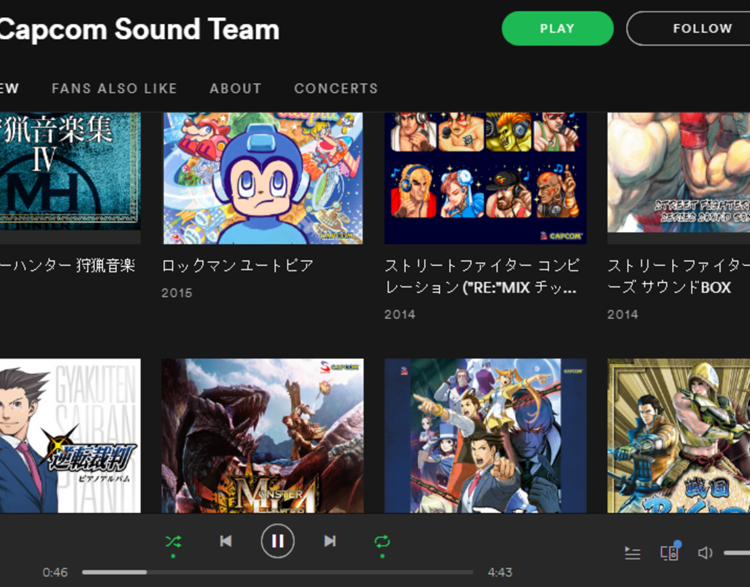Open the ロックマン ユートピア album

click(x=263, y=178)
